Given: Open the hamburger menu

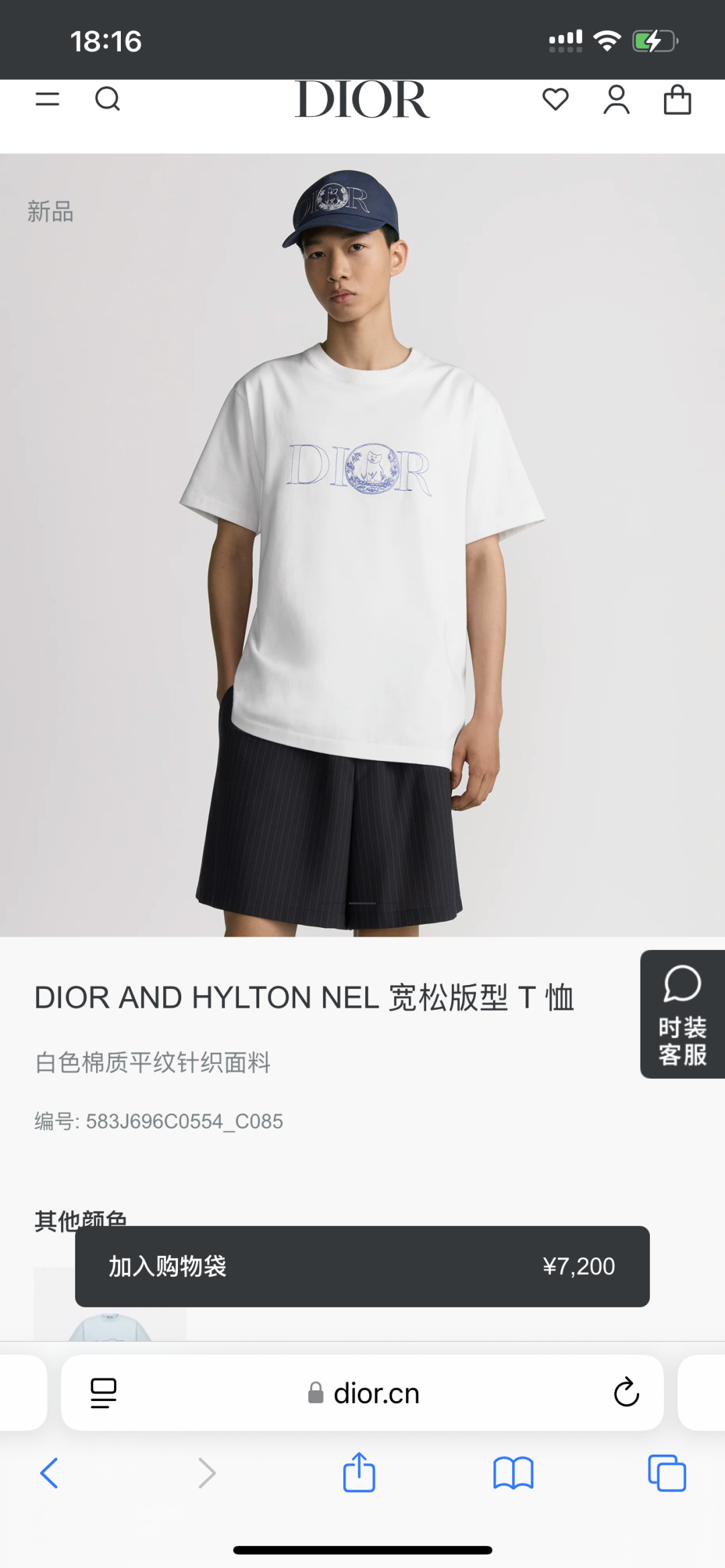Looking at the screenshot, I should 47,99.
